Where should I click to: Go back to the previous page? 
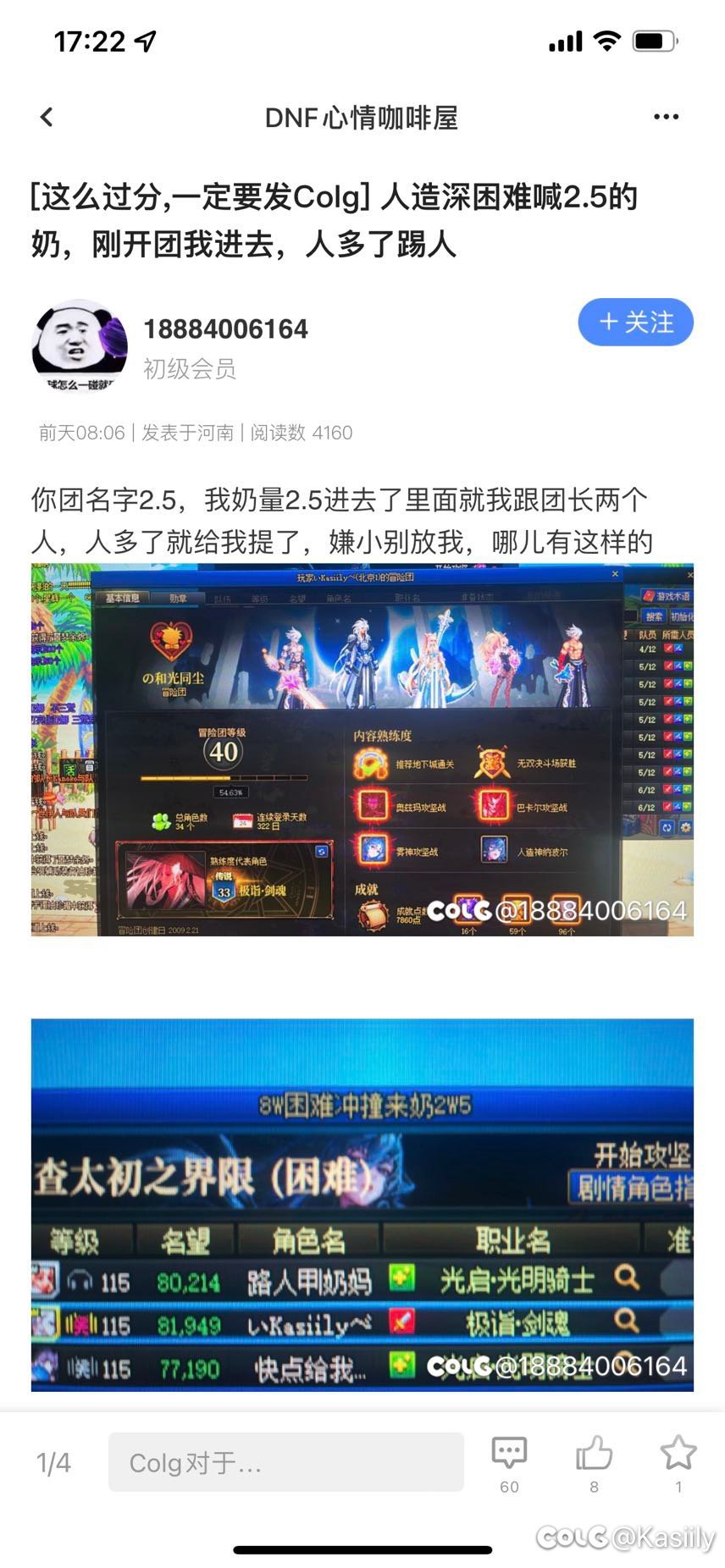click(x=47, y=117)
